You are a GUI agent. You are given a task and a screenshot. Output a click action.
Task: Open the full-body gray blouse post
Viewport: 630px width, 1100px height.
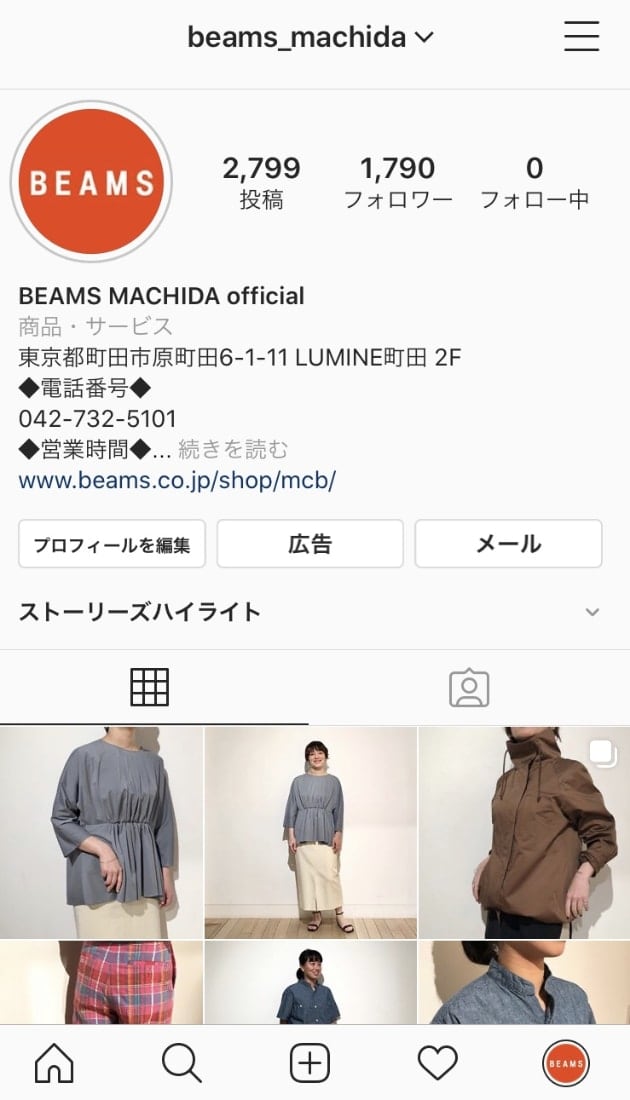click(x=310, y=832)
